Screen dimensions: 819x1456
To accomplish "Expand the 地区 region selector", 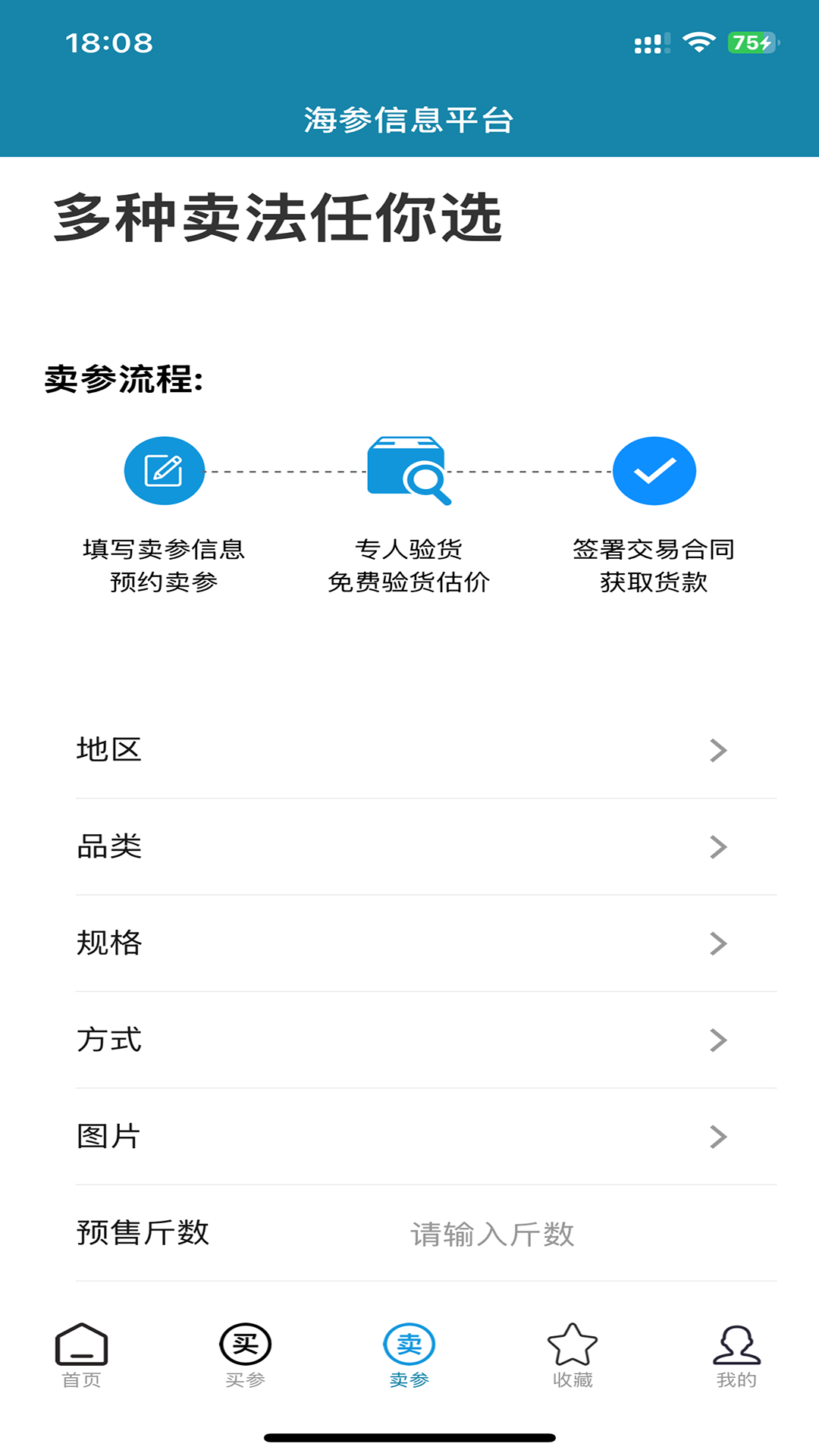I will click(409, 751).
